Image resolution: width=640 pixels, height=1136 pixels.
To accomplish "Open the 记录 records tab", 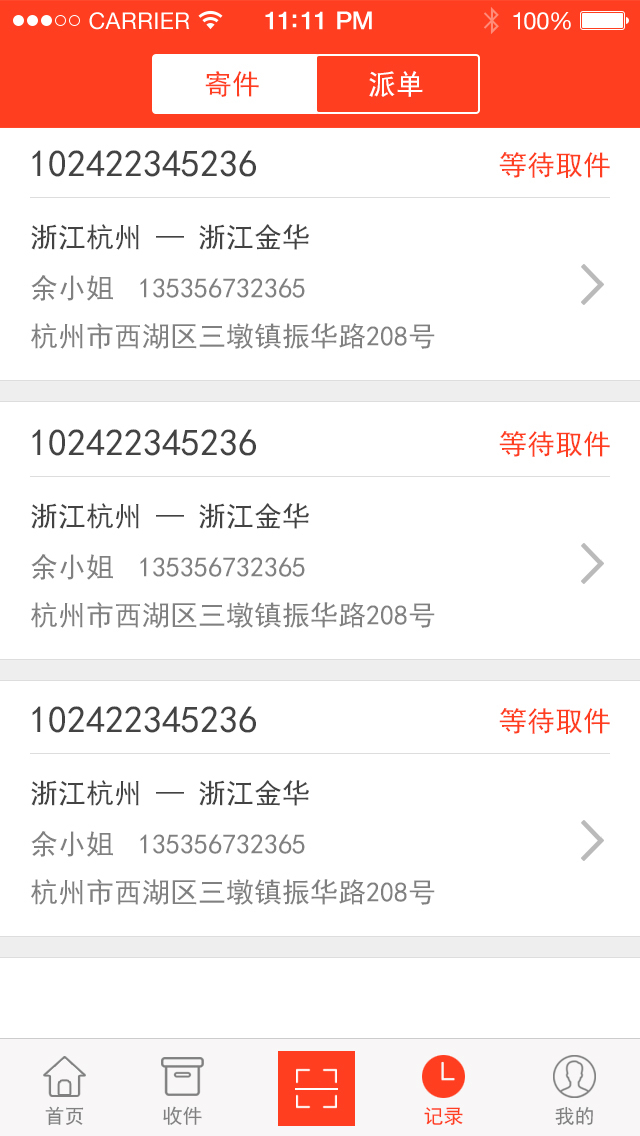I will 443,1089.
